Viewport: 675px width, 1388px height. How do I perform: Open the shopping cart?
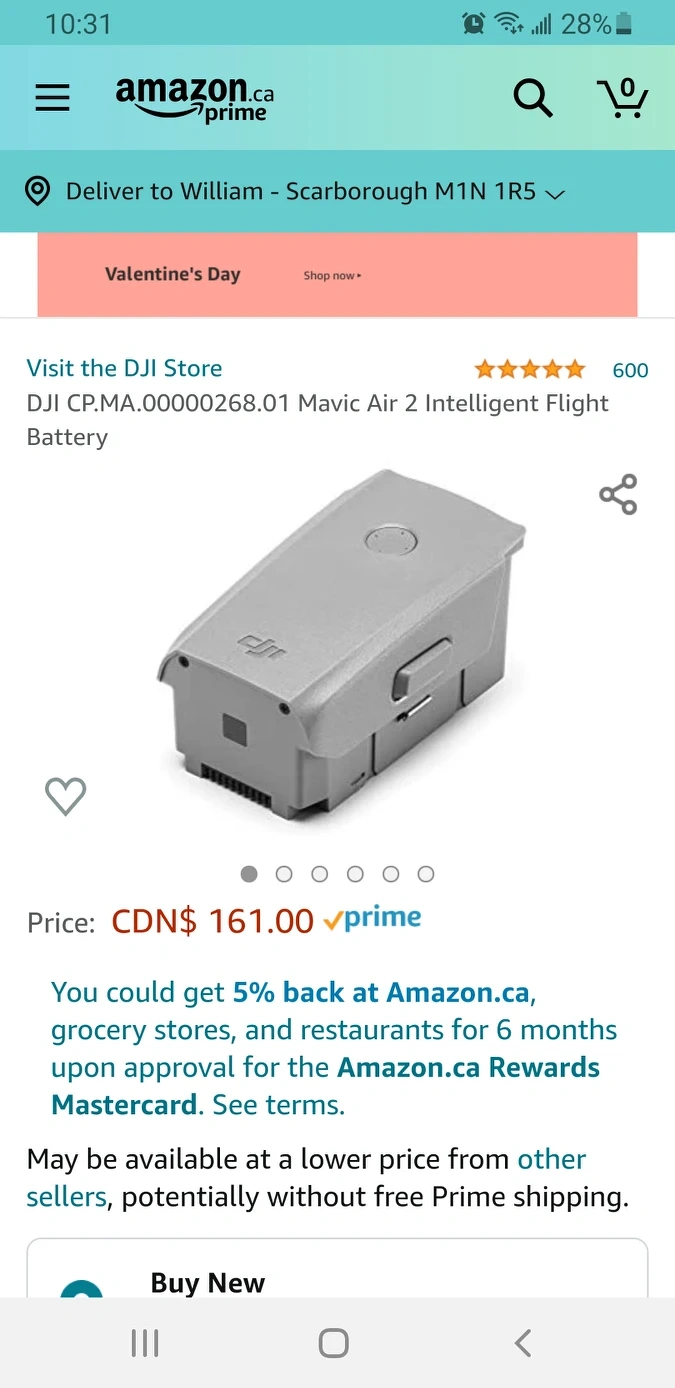(623, 97)
